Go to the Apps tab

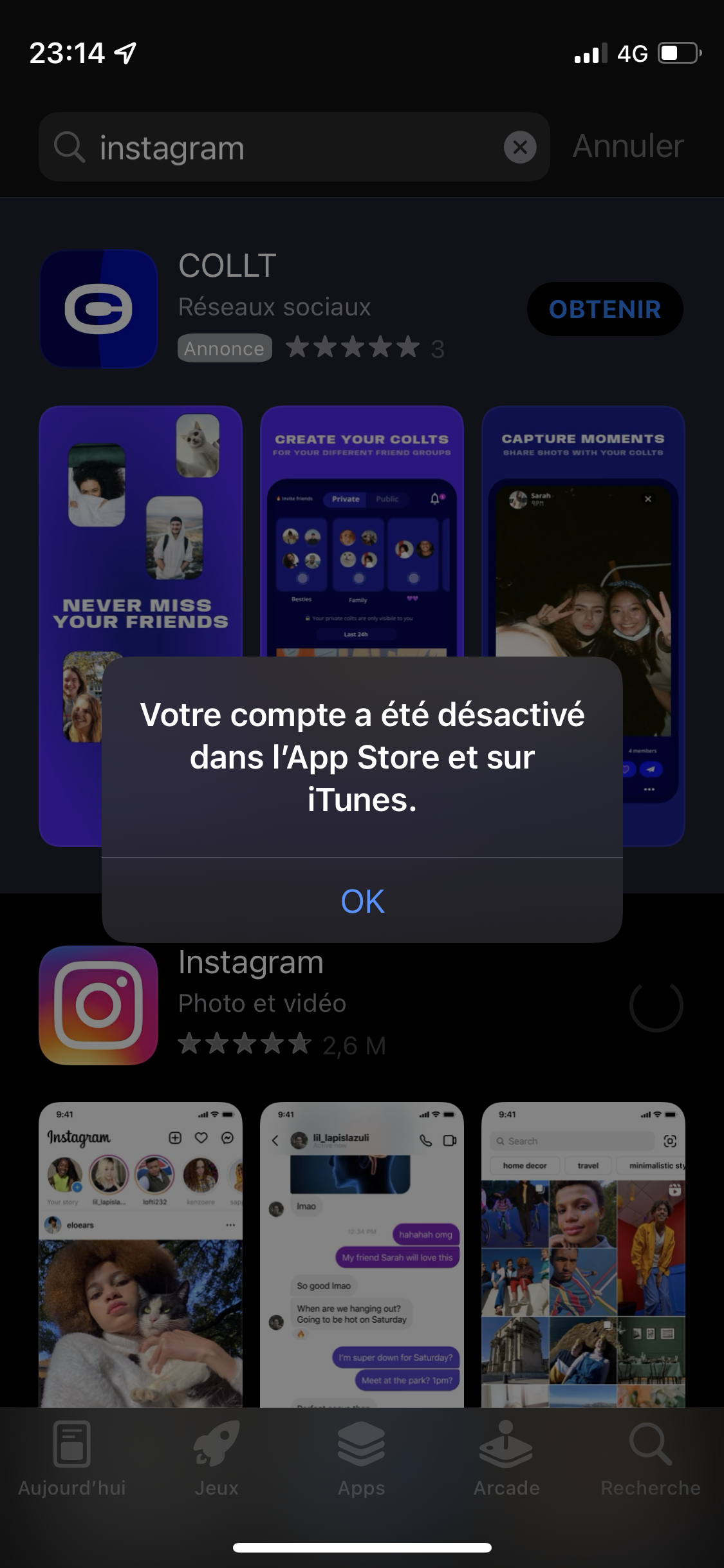coord(362,1460)
